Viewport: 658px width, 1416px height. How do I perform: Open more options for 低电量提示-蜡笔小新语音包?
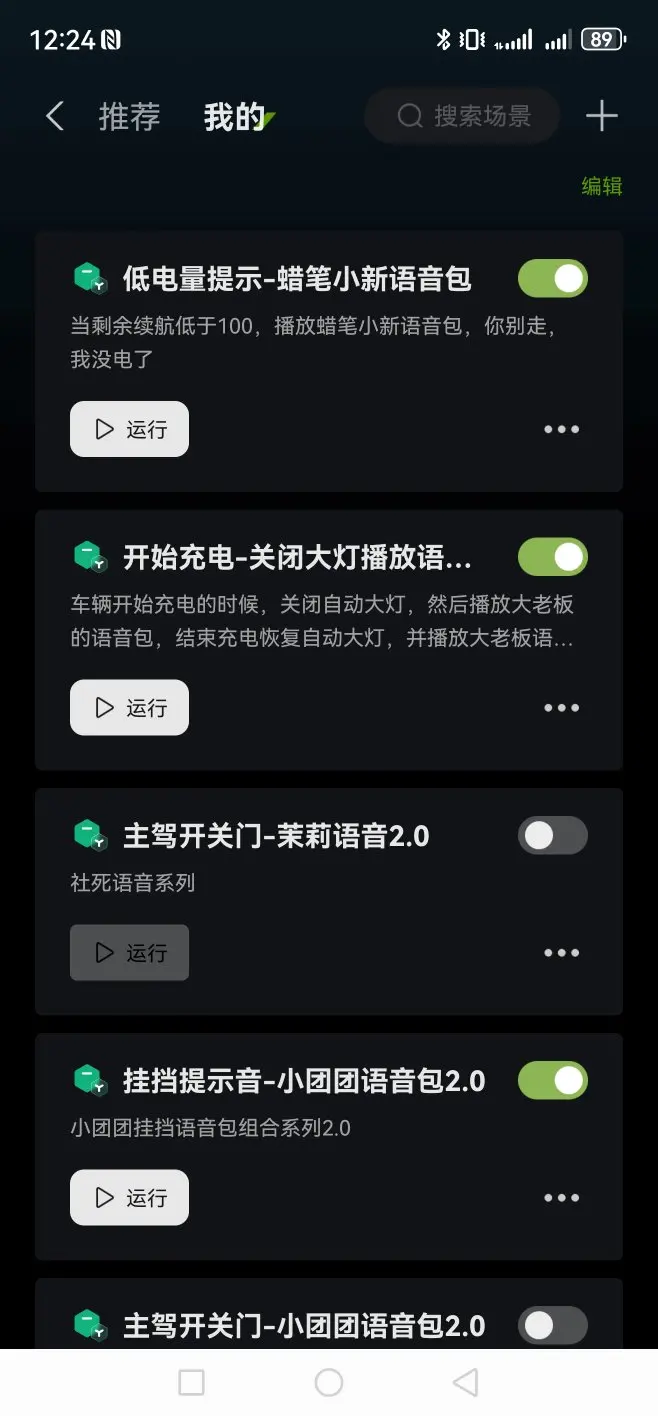click(561, 429)
